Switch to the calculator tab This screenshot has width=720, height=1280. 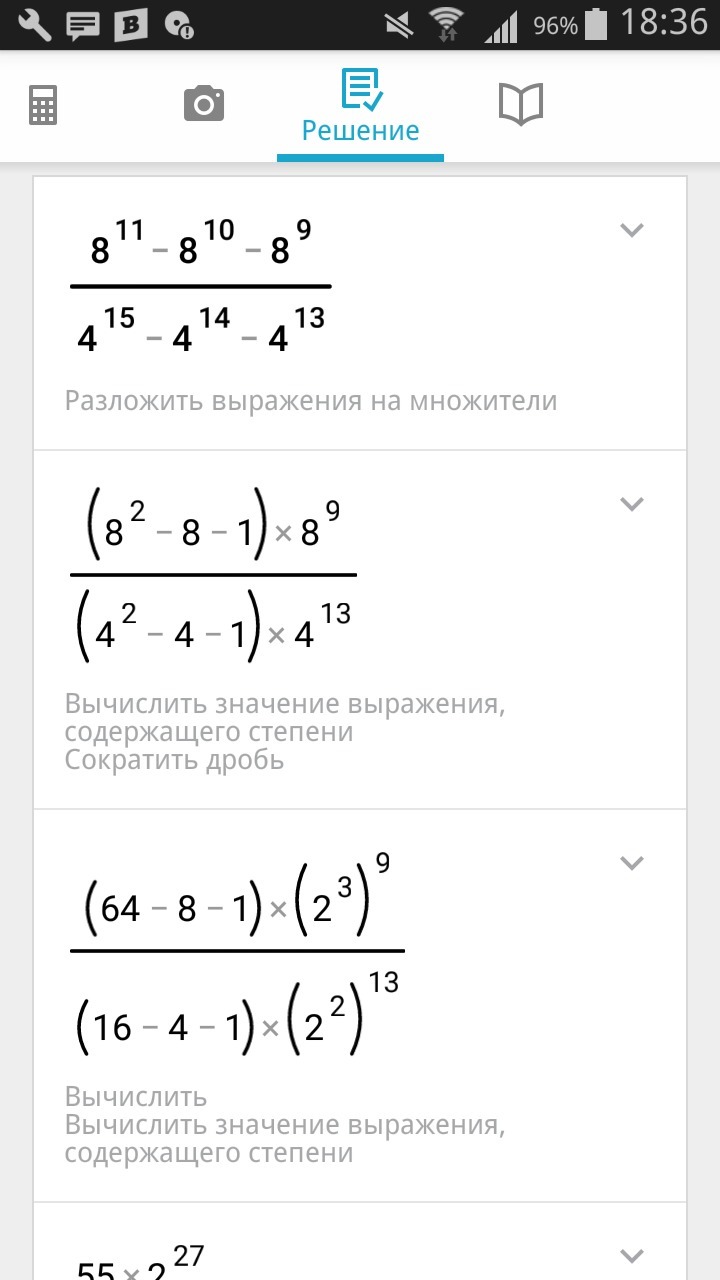click(43, 105)
